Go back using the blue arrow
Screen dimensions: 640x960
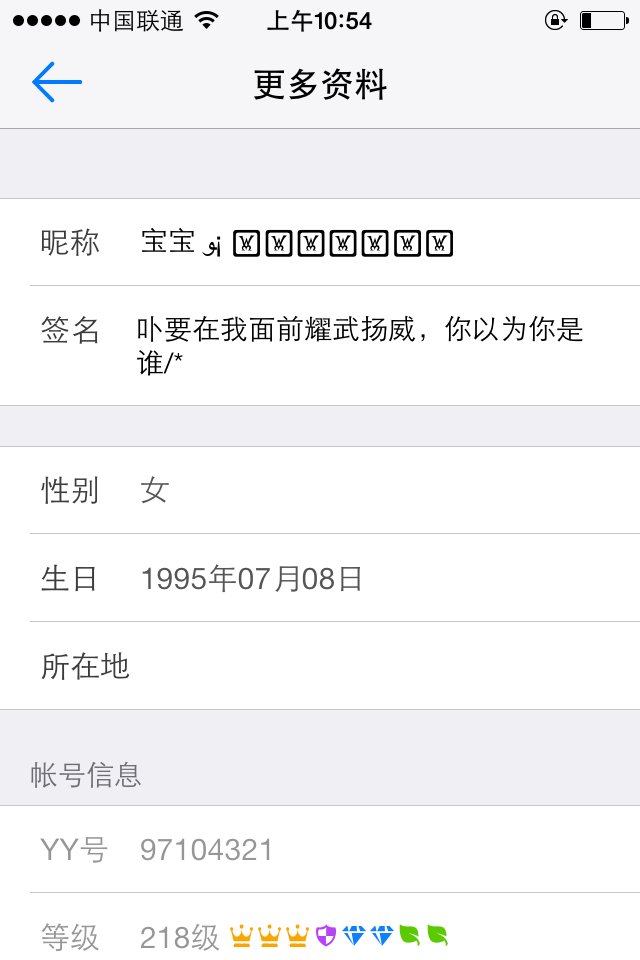click(57, 82)
